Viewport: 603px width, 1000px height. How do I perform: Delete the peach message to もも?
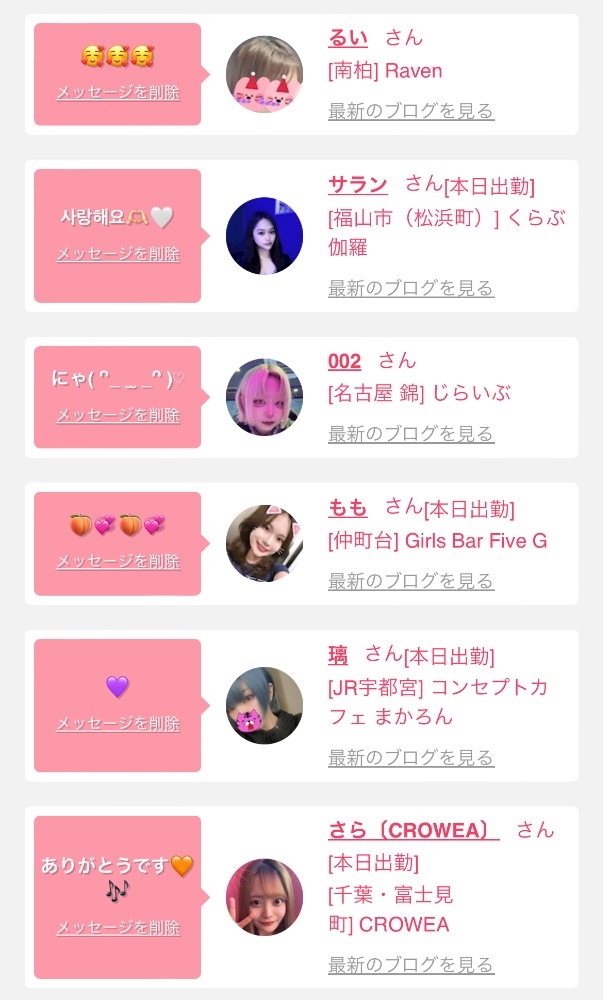point(118,561)
